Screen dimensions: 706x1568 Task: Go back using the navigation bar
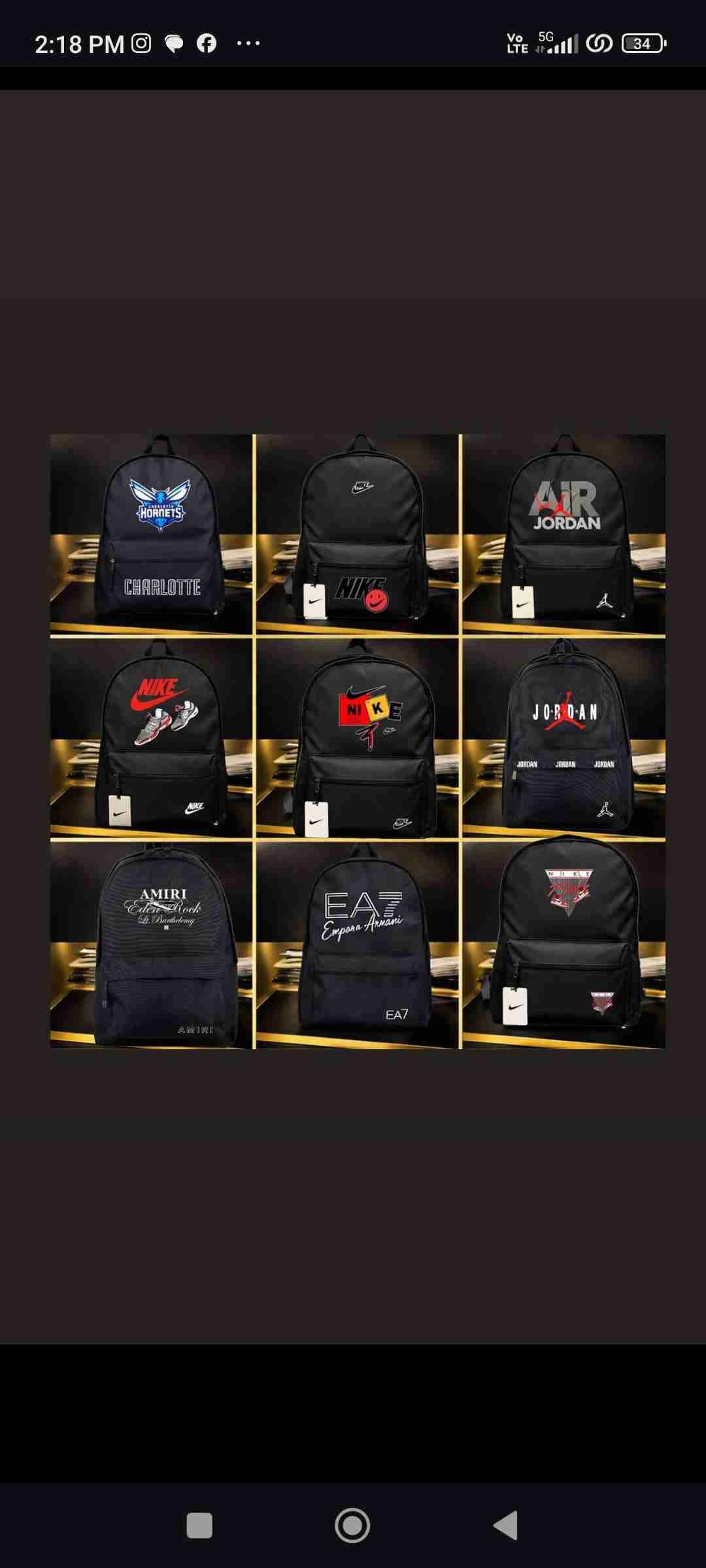pyautogui.click(x=505, y=1526)
